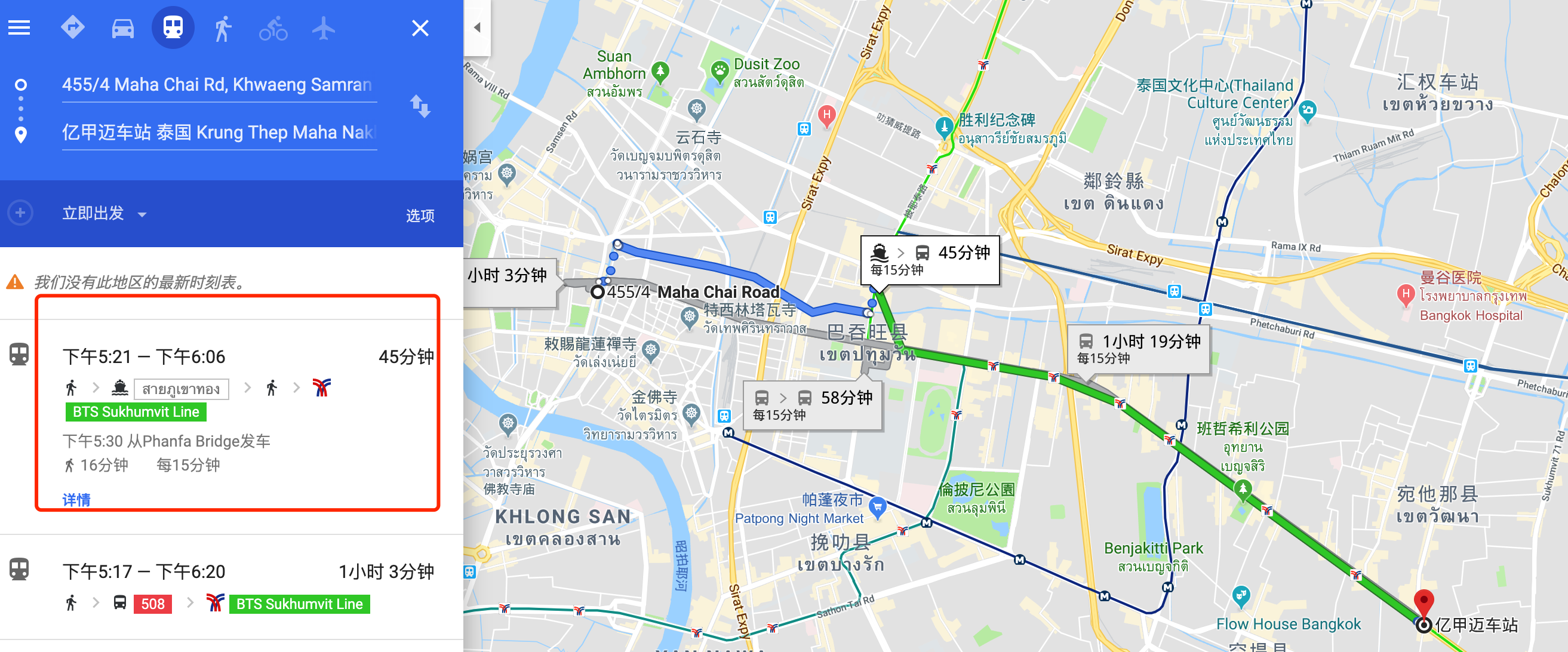Image resolution: width=1568 pixels, height=652 pixels.
Task: Select cycling directions mode
Action: (x=273, y=28)
